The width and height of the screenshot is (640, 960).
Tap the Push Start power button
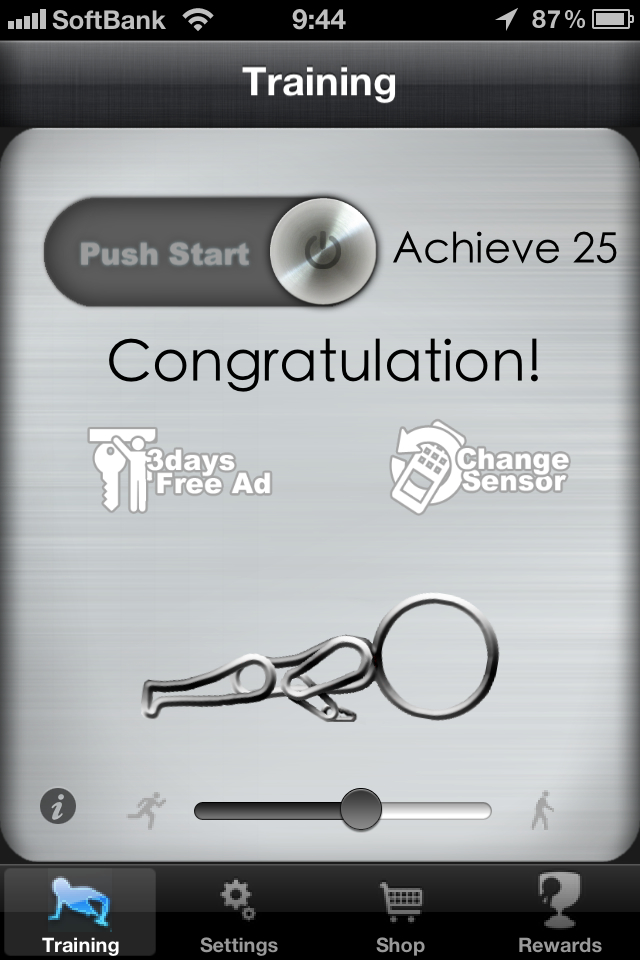(323, 252)
